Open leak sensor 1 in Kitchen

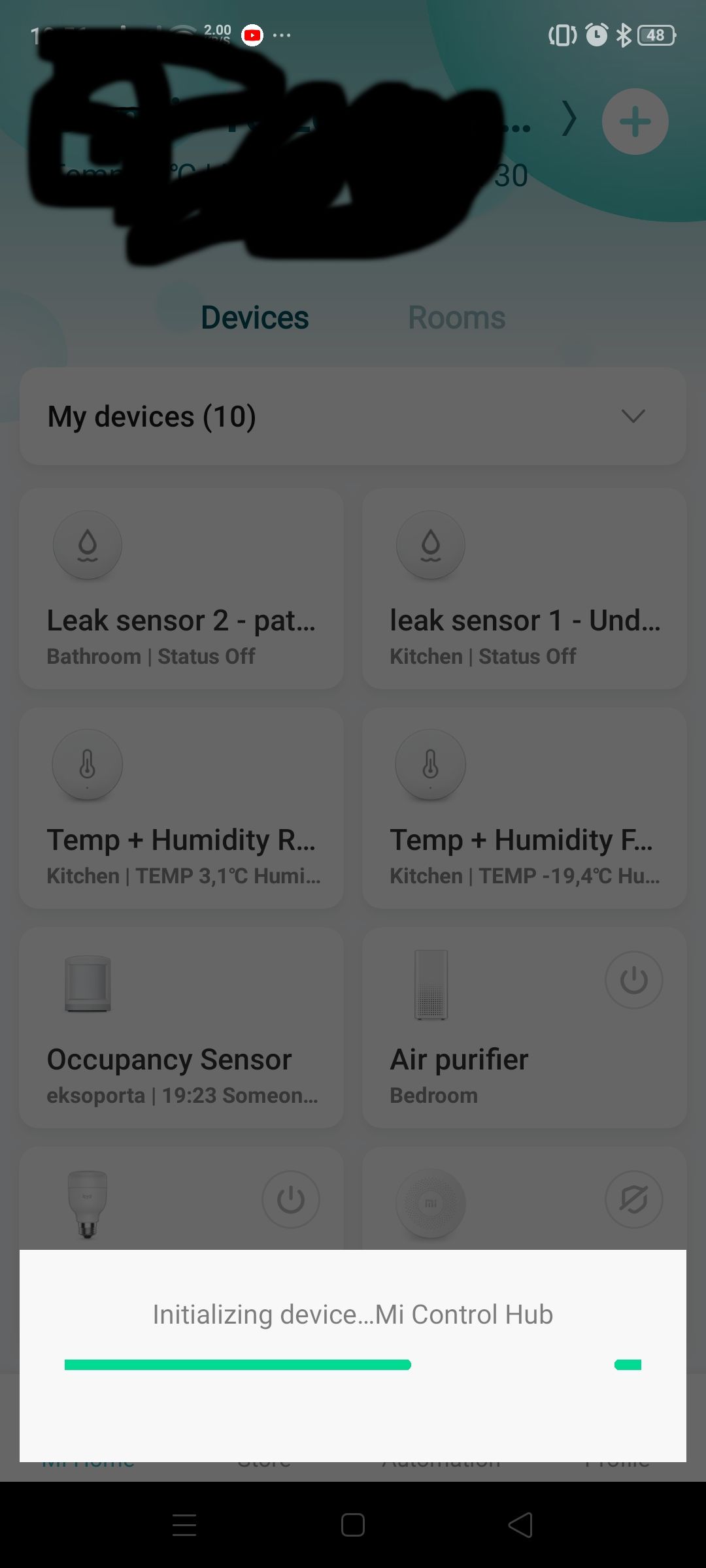click(x=524, y=588)
